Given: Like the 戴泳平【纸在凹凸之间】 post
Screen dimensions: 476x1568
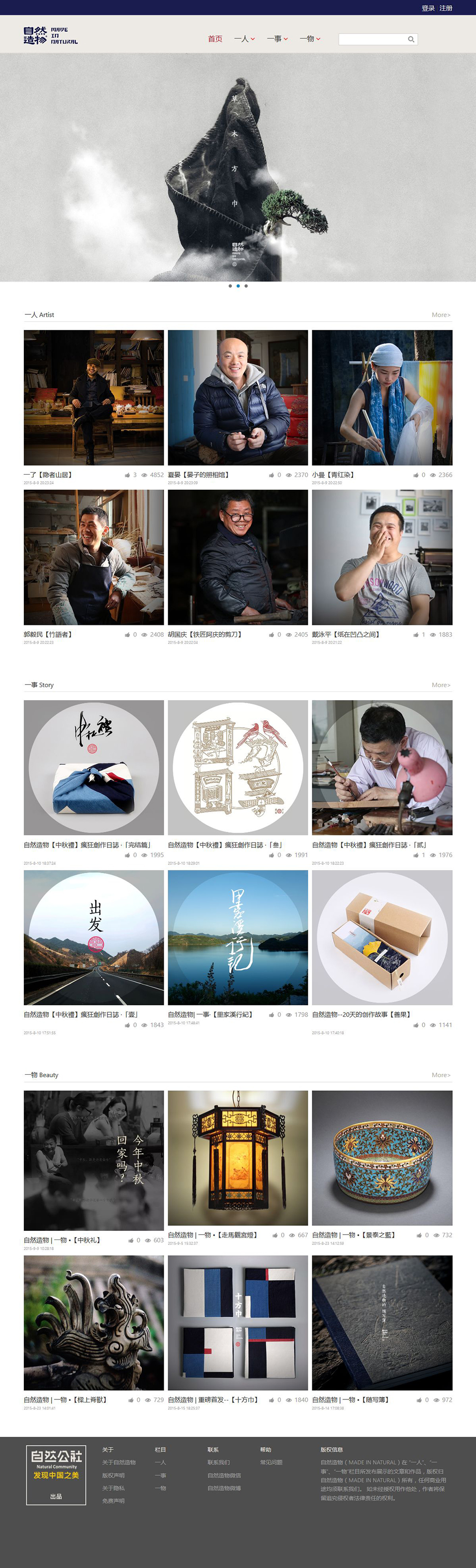Looking at the screenshot, I should click(x=416, y=635).
